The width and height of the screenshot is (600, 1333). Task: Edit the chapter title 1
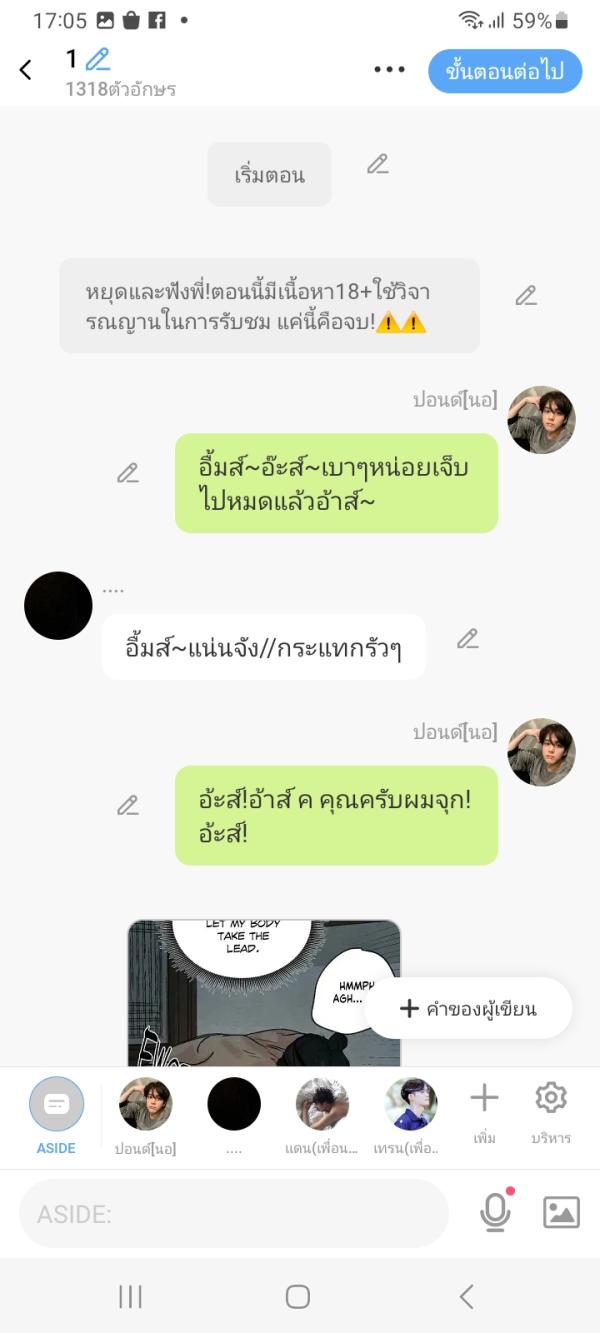point(97,60)
